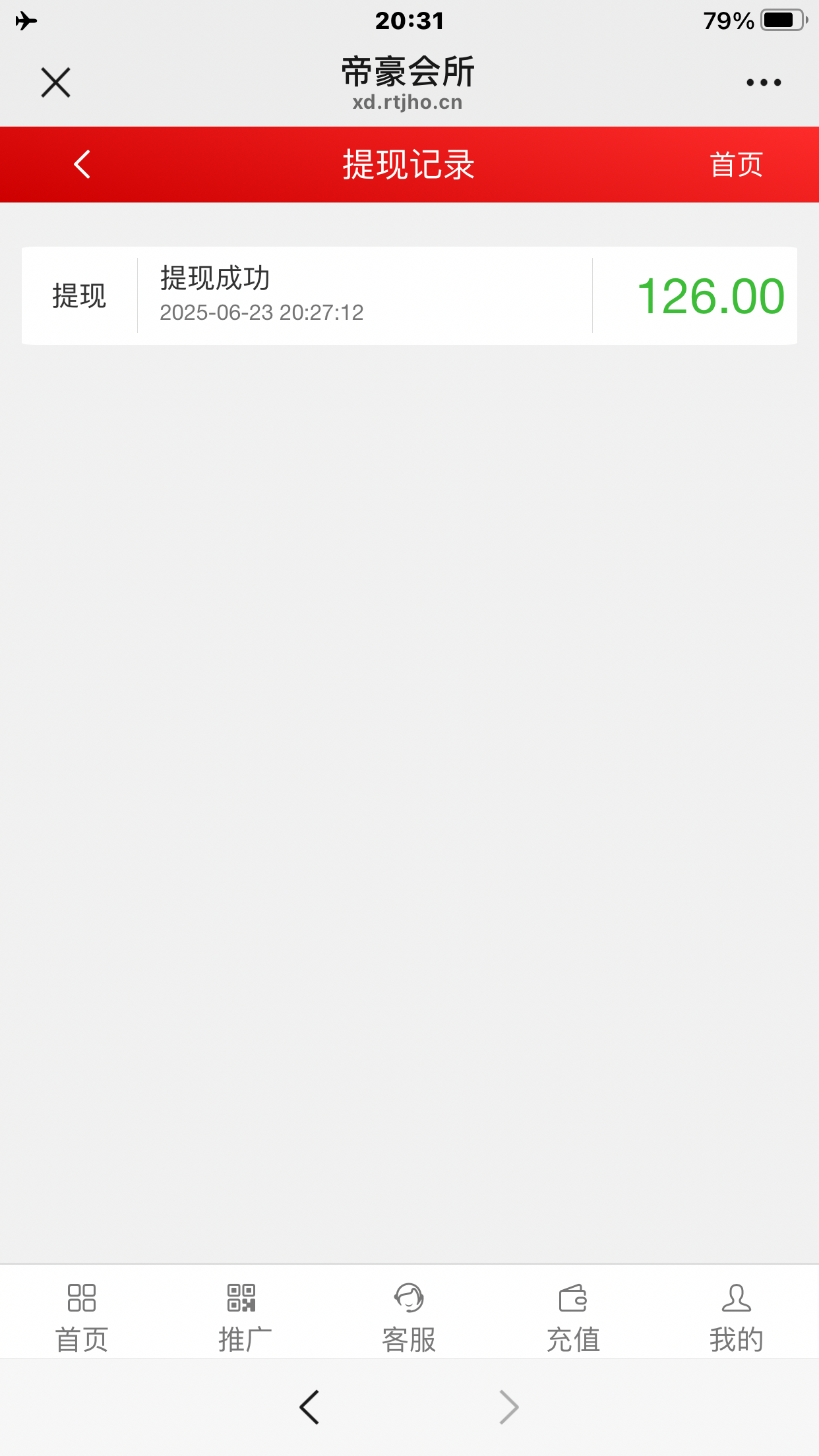Go back from 提现记录 page
Viewport: 819px width, 1456px height.
(82, 164)
